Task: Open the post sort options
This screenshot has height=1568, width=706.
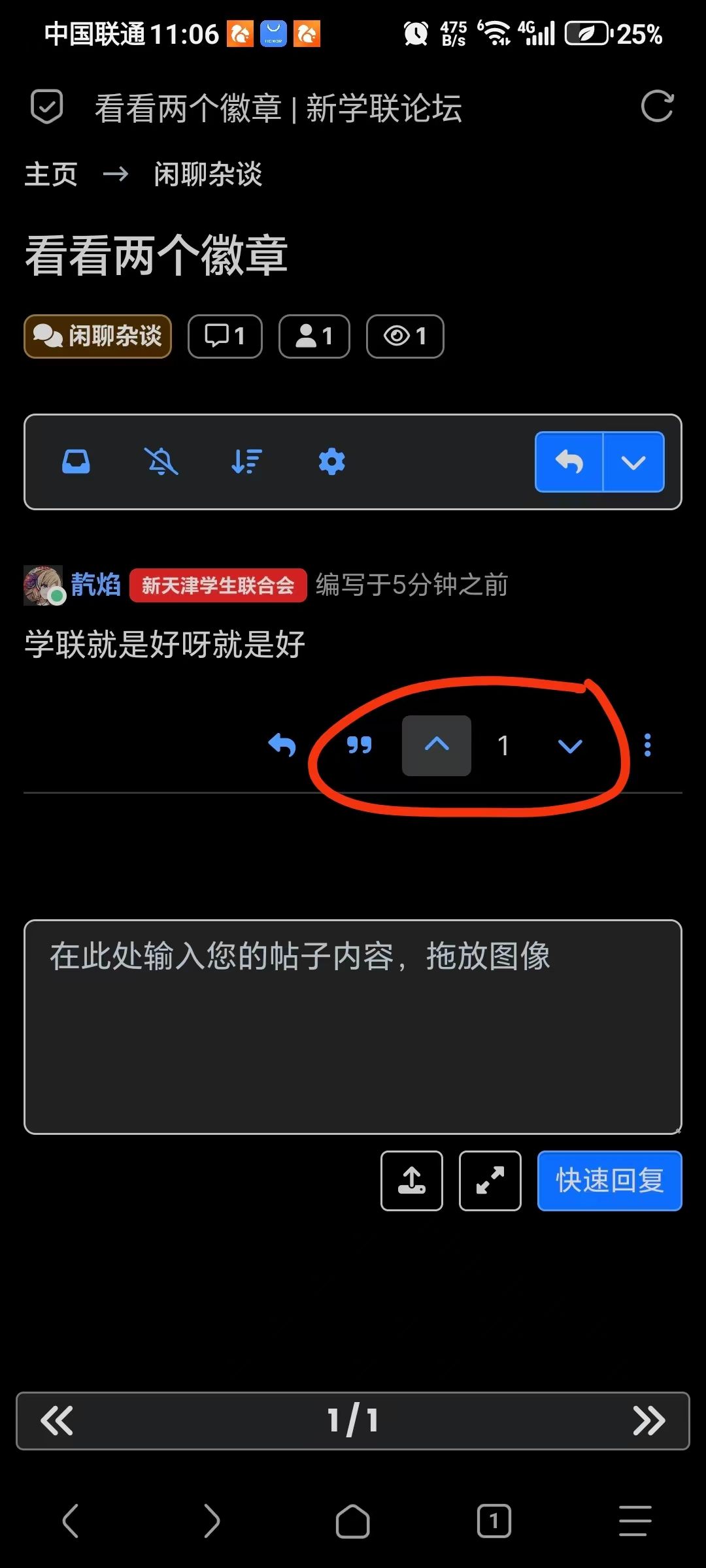Action: coord(246,461)
